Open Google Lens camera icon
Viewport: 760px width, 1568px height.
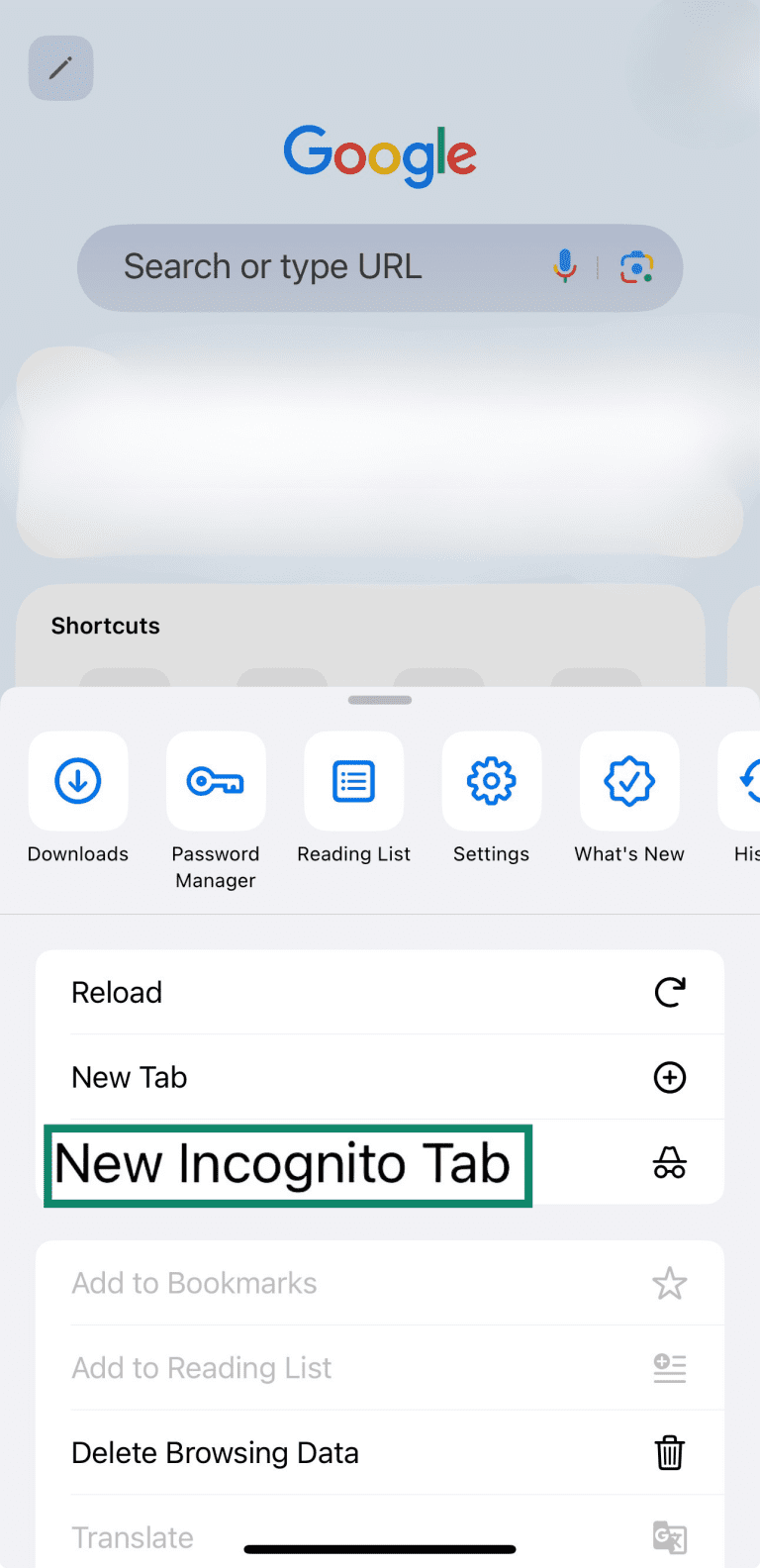[636, 267]
